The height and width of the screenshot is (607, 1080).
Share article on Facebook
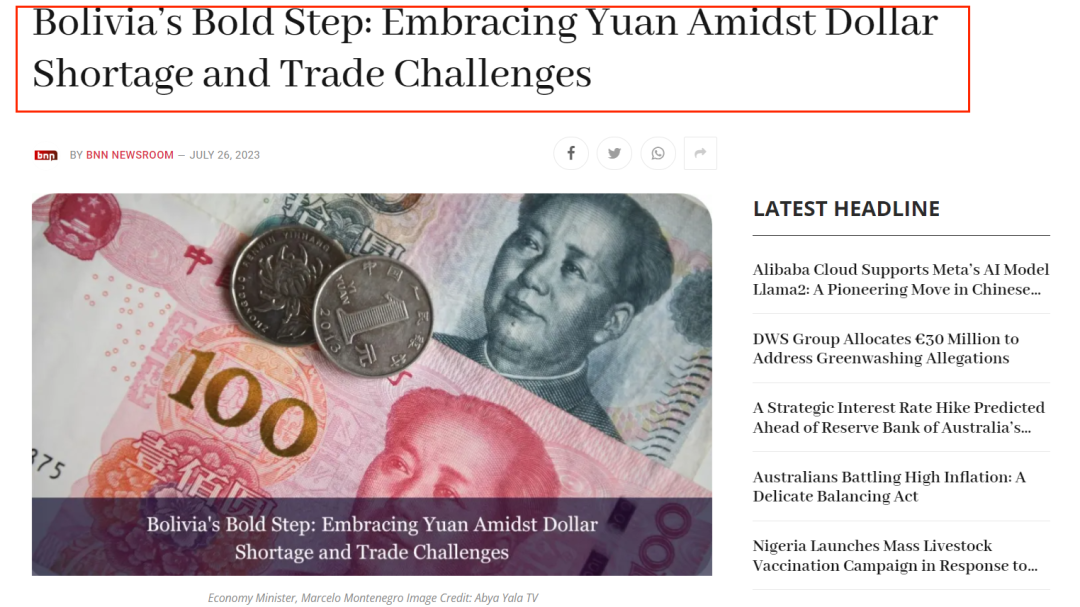coord(571,153)
